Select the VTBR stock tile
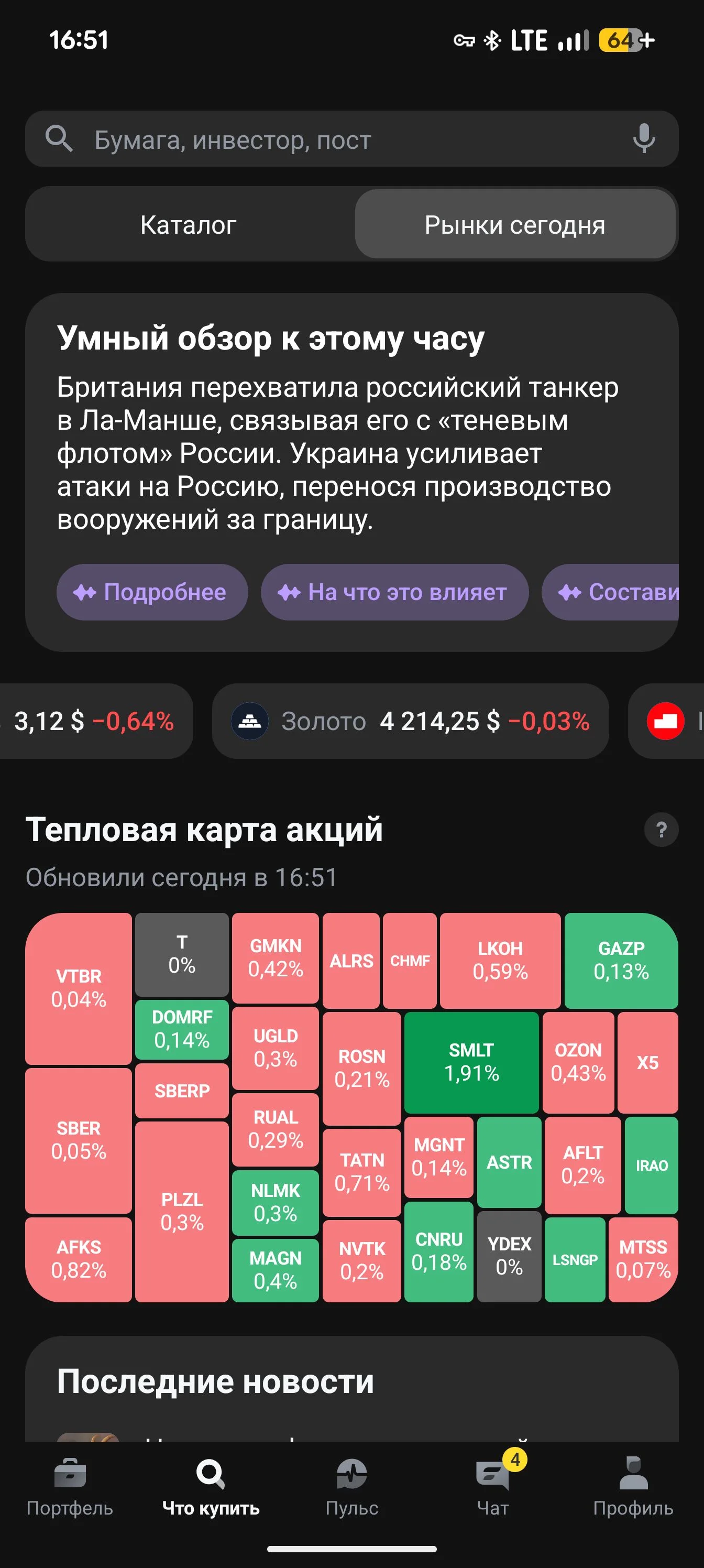 pos(79,988)
